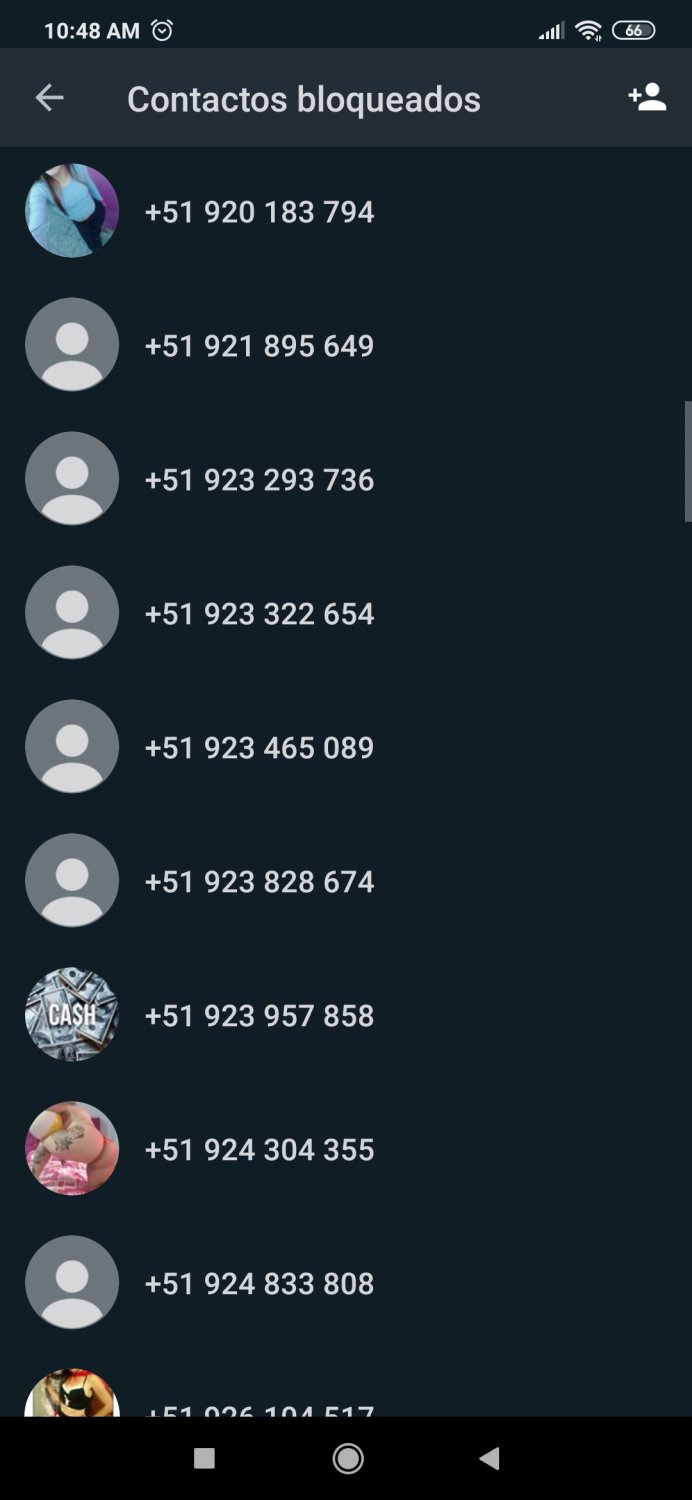
Task: Tap blocked contact +51 923 828 674
Action: 346,882
